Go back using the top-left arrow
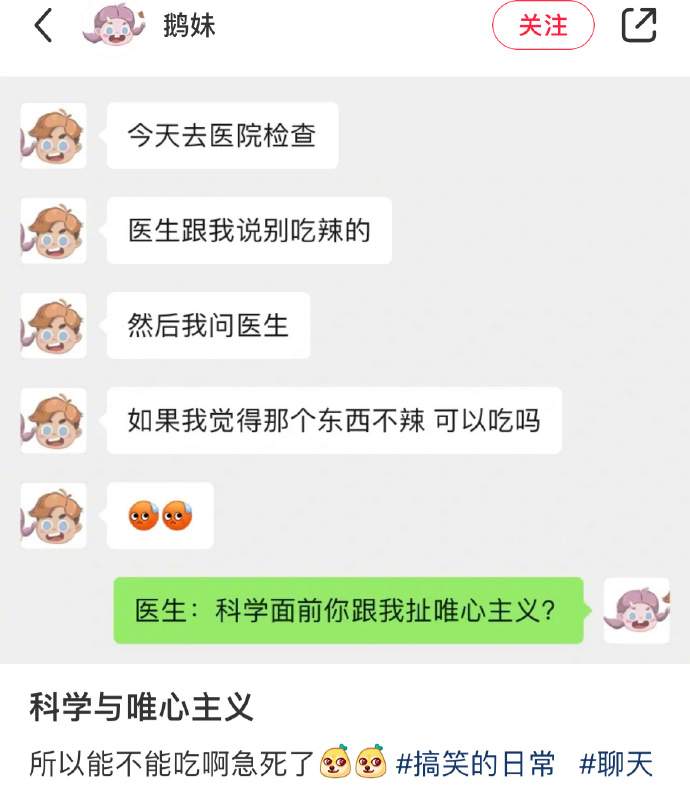The width and height of the screenshot is (690, 785). pos(42,26)
